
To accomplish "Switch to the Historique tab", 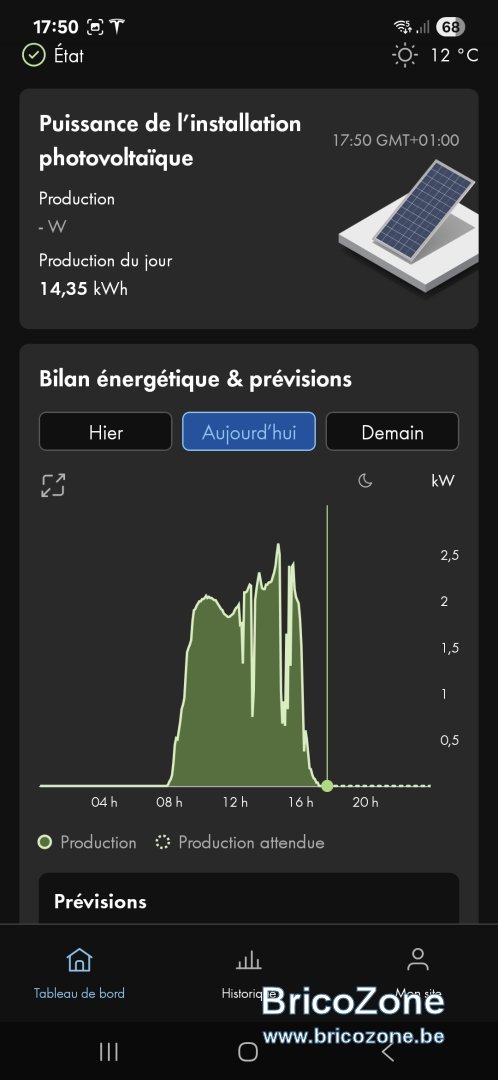I will tap(249, 974).
